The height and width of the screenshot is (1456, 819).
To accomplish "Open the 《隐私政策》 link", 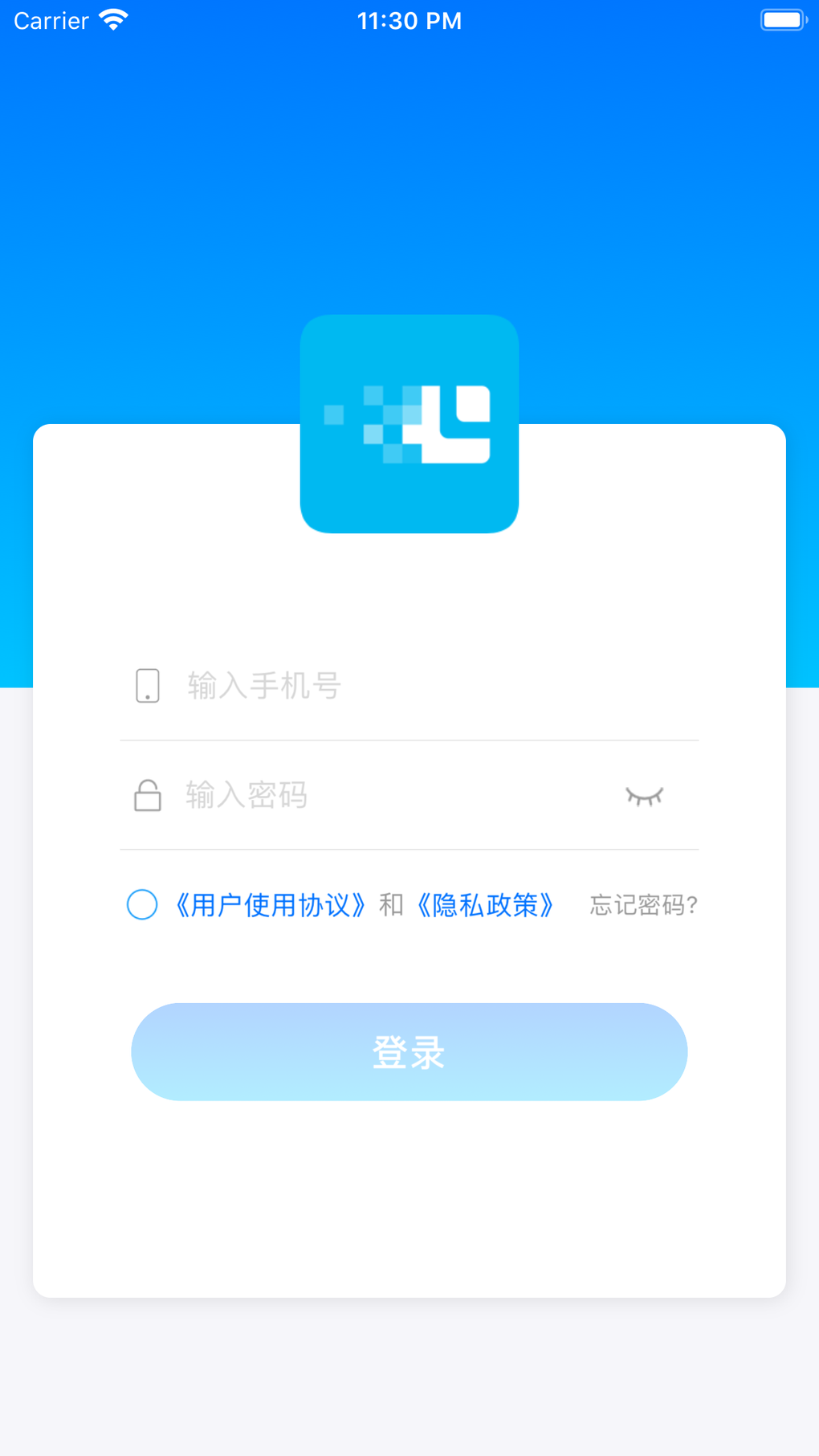I will click(x=485, y=905).
